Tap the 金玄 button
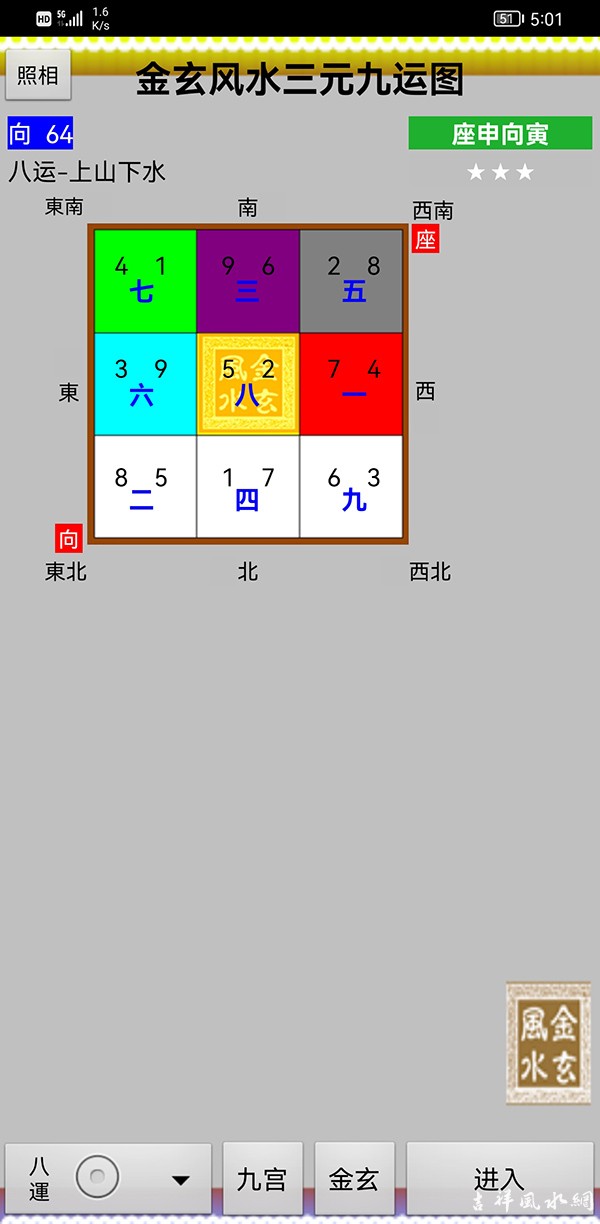 [x=354, y=1179]
